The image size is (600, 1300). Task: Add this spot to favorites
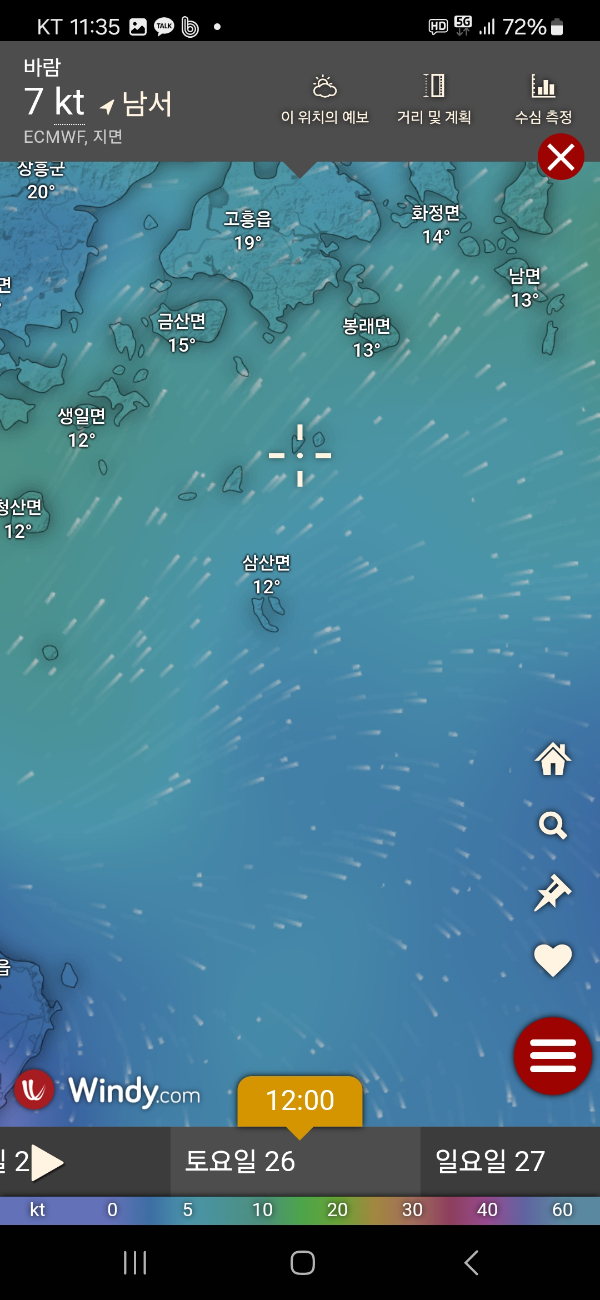[553, 960]
